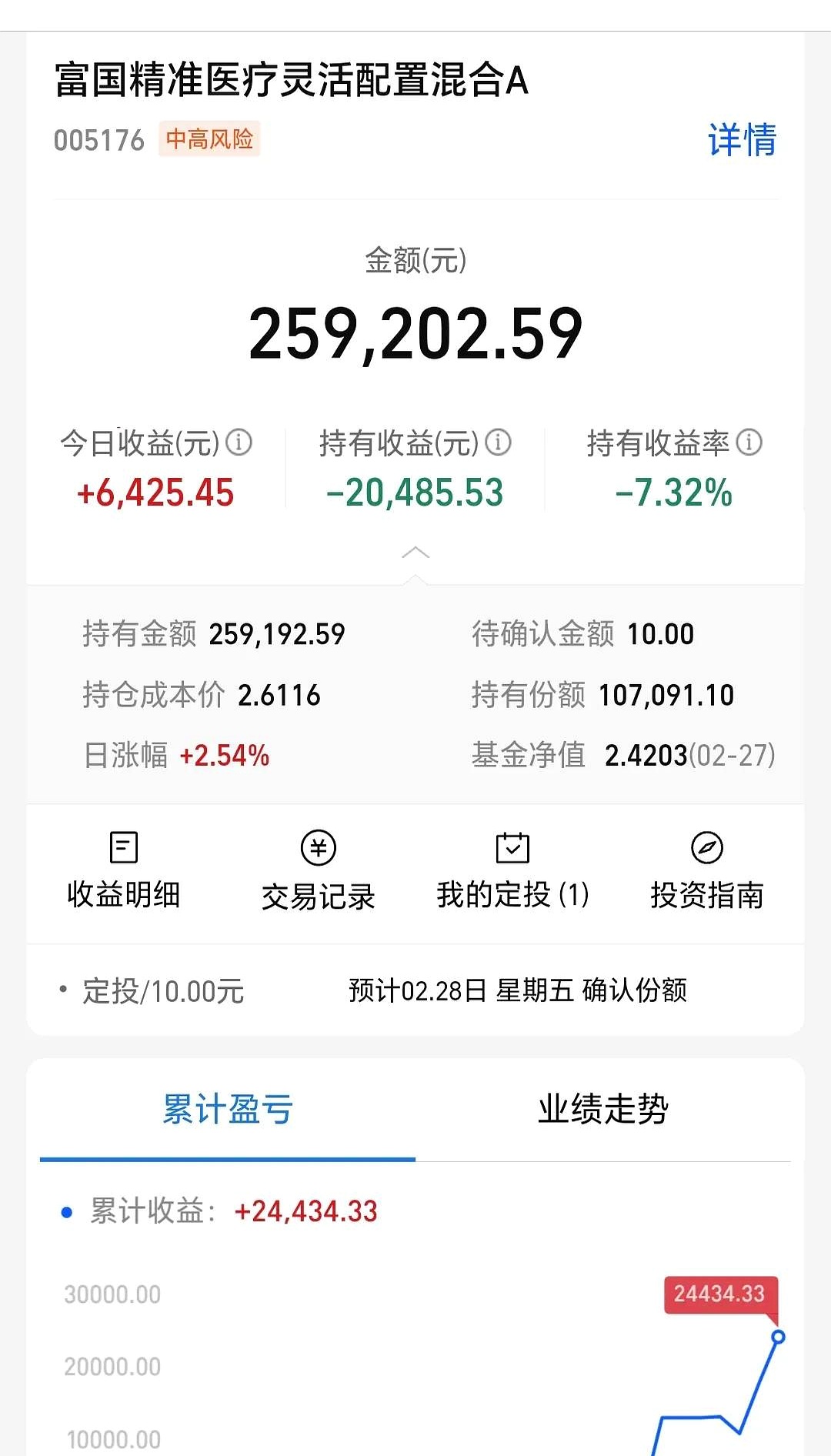Select the blue legend dot beside 累计收益

pos(66,1211)
